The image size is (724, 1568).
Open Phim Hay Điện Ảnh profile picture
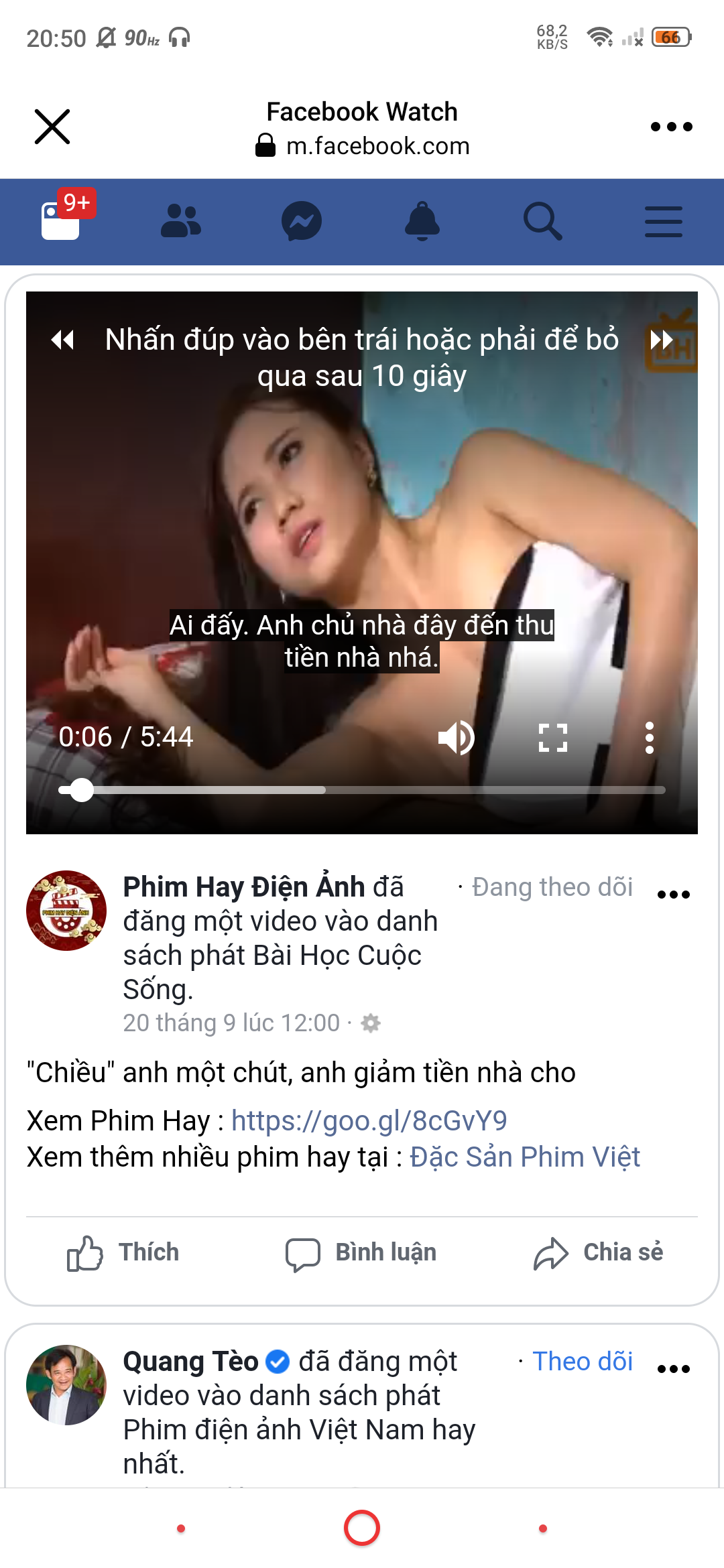(x=66, y=911)
